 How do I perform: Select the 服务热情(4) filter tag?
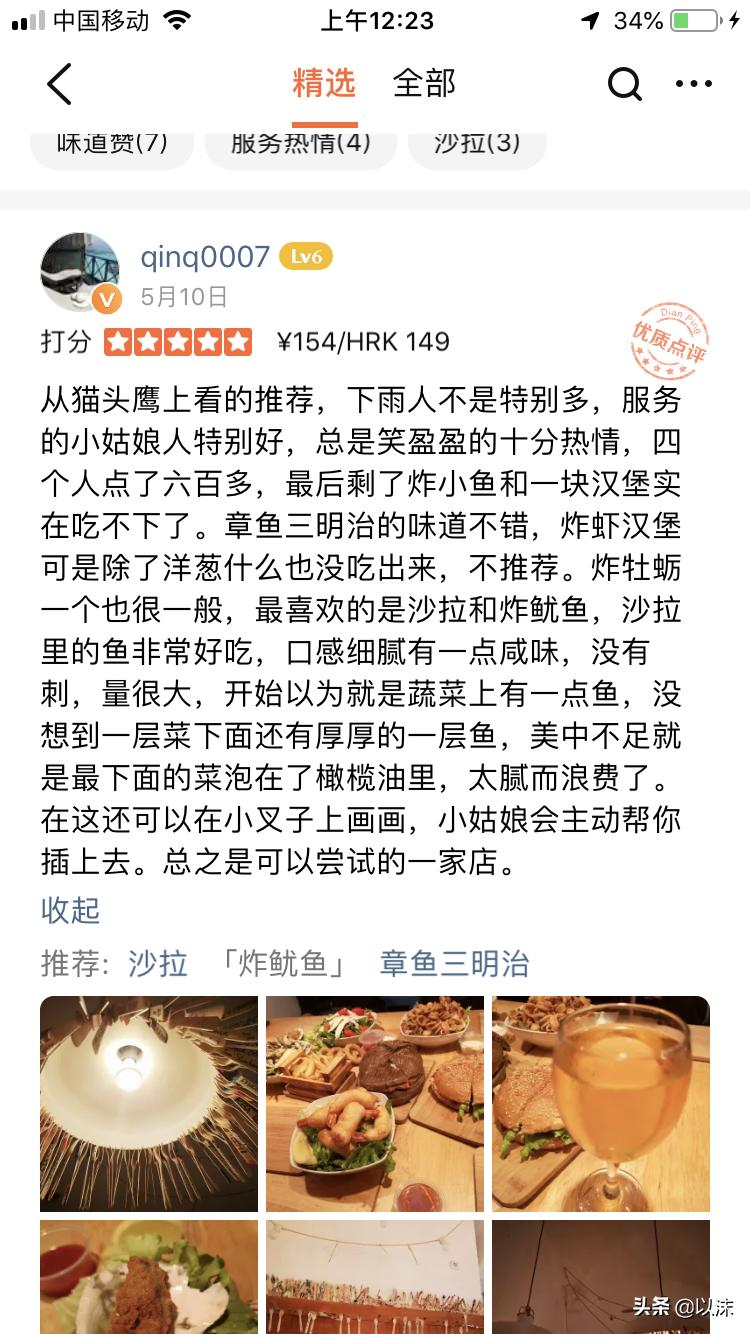(300, 143)
